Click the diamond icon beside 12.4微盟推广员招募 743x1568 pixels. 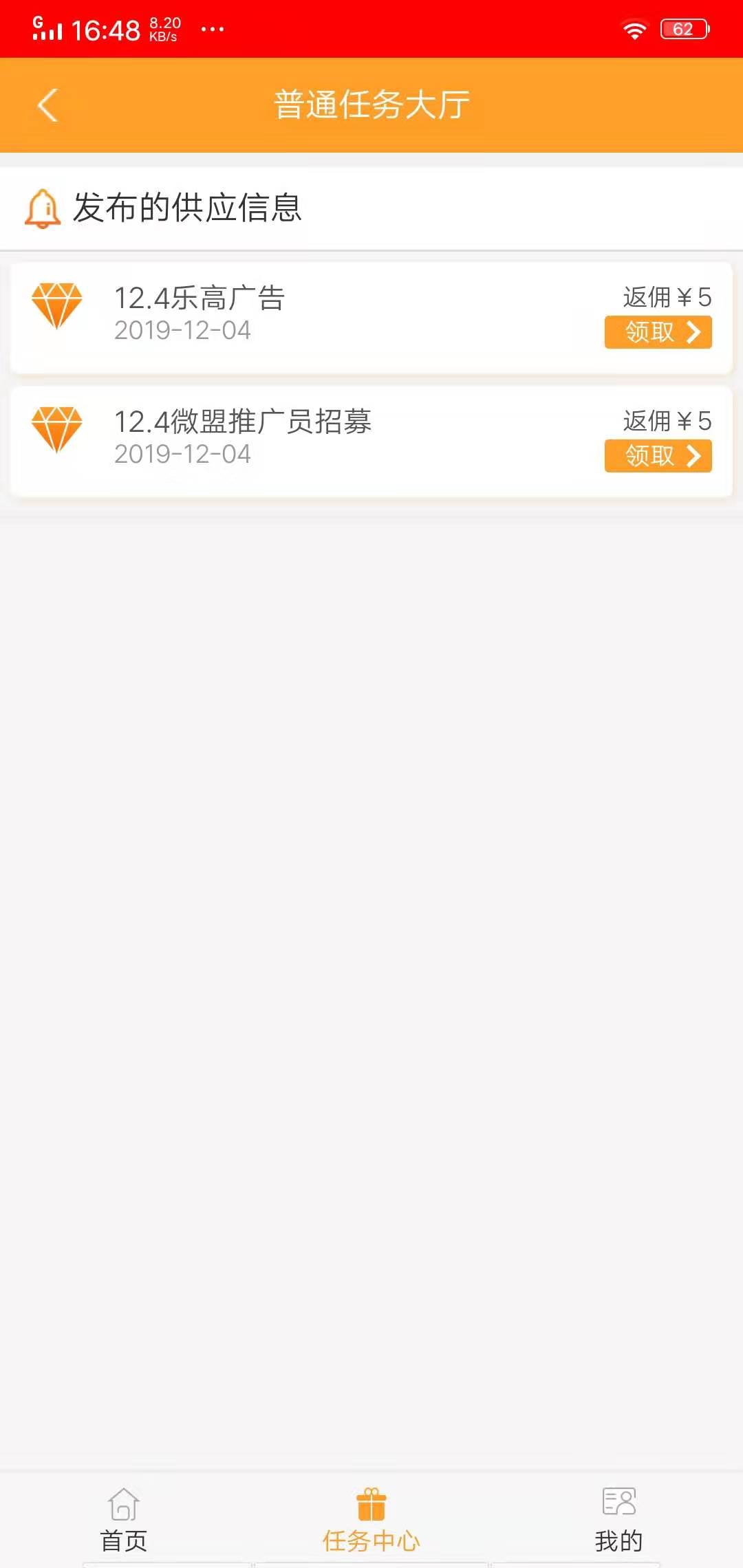[58, 428]
